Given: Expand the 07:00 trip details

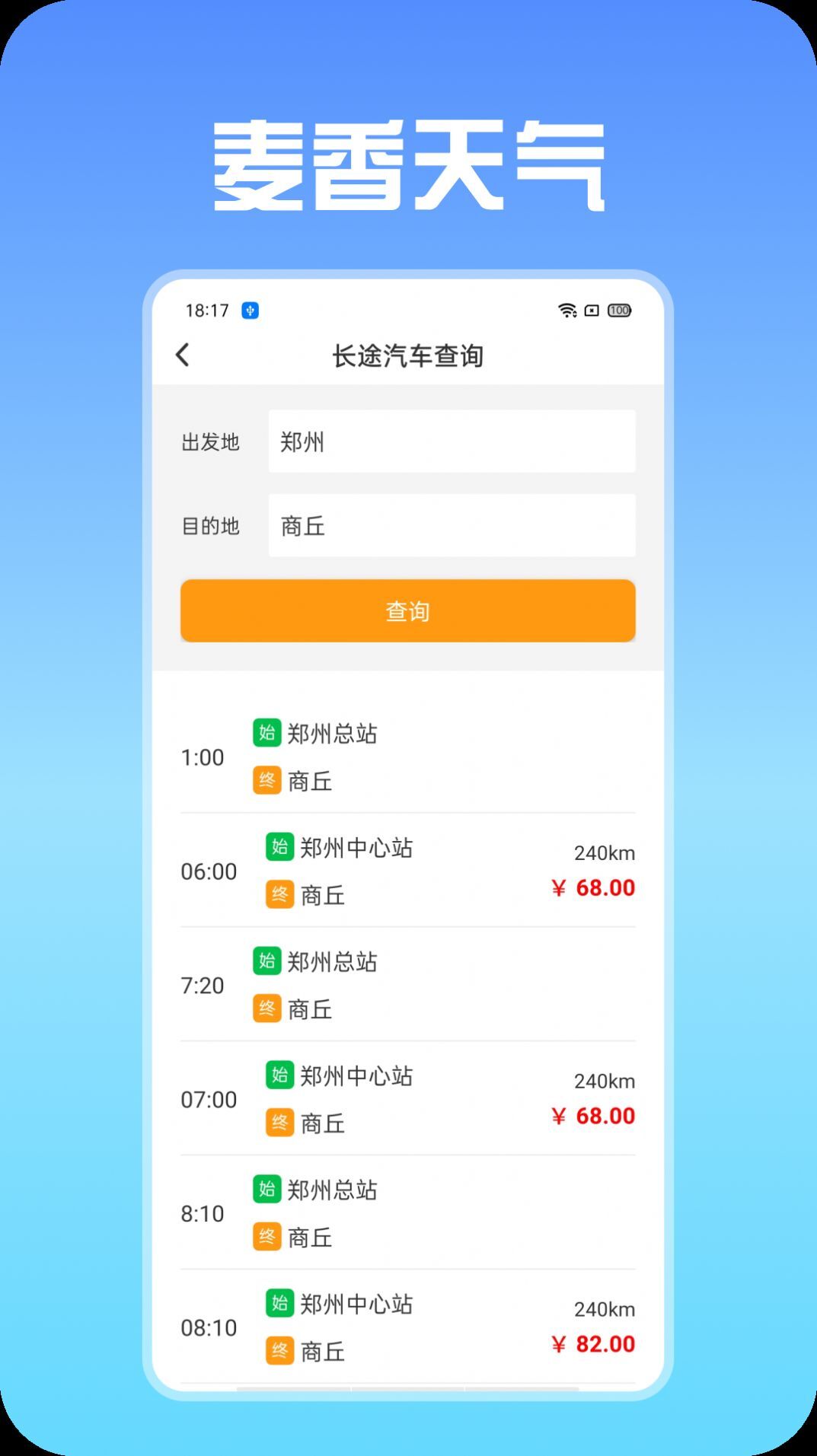Looking at the screenshot, I should 407,1099.
